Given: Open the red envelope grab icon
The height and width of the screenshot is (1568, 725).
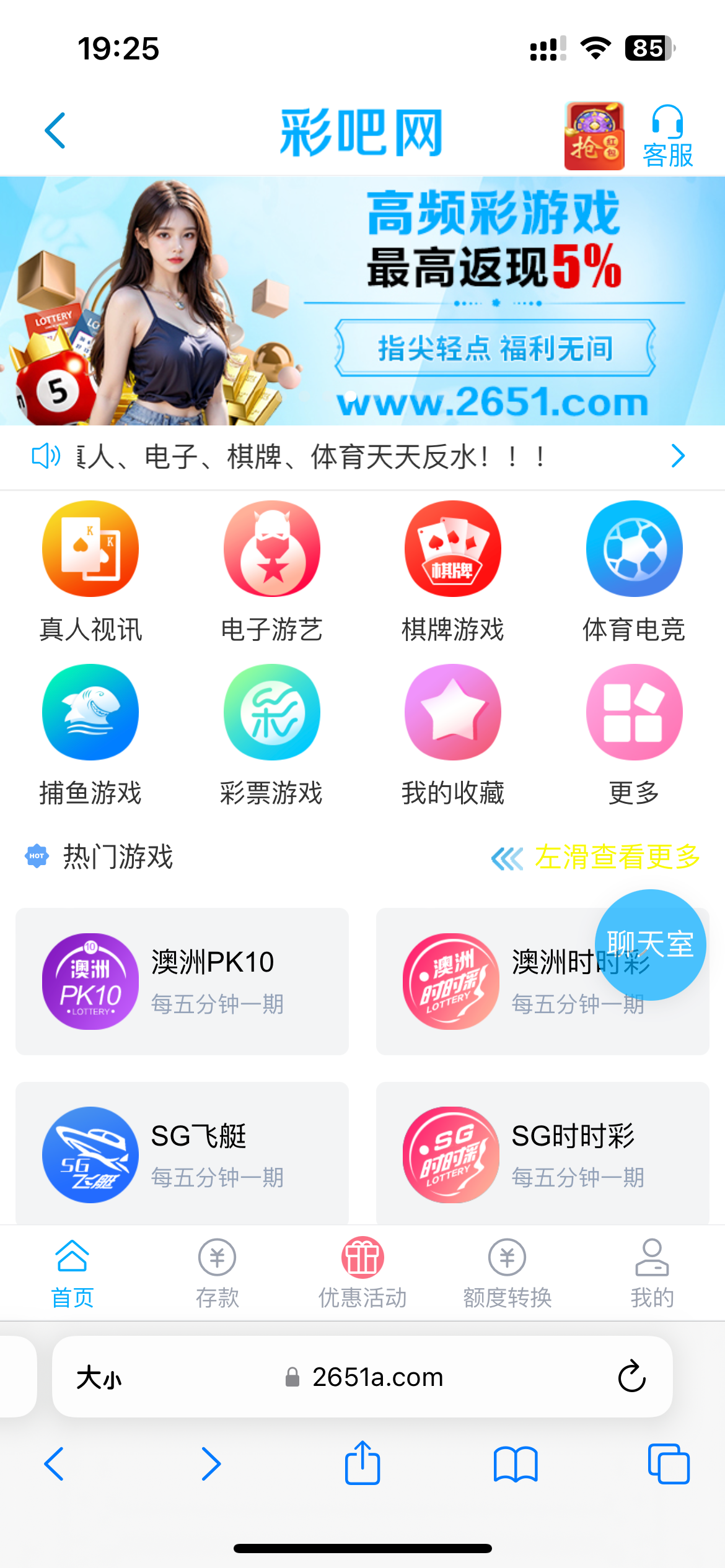Looking at the screenshot, I should click(x=594, y=136).
